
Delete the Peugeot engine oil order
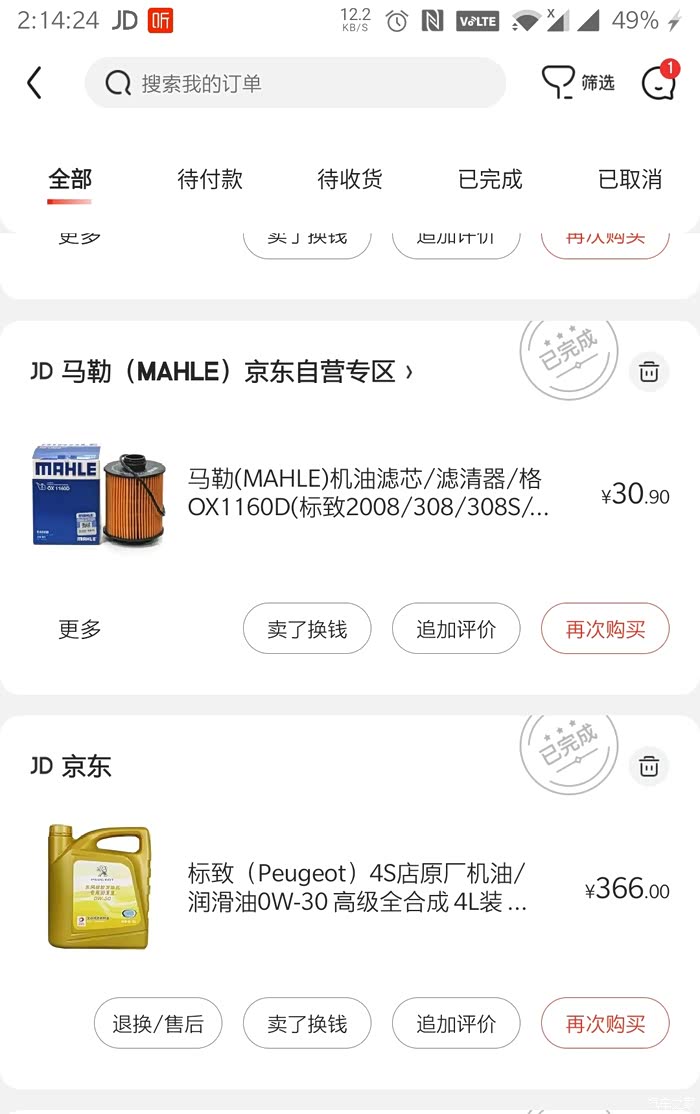(649, 767)
